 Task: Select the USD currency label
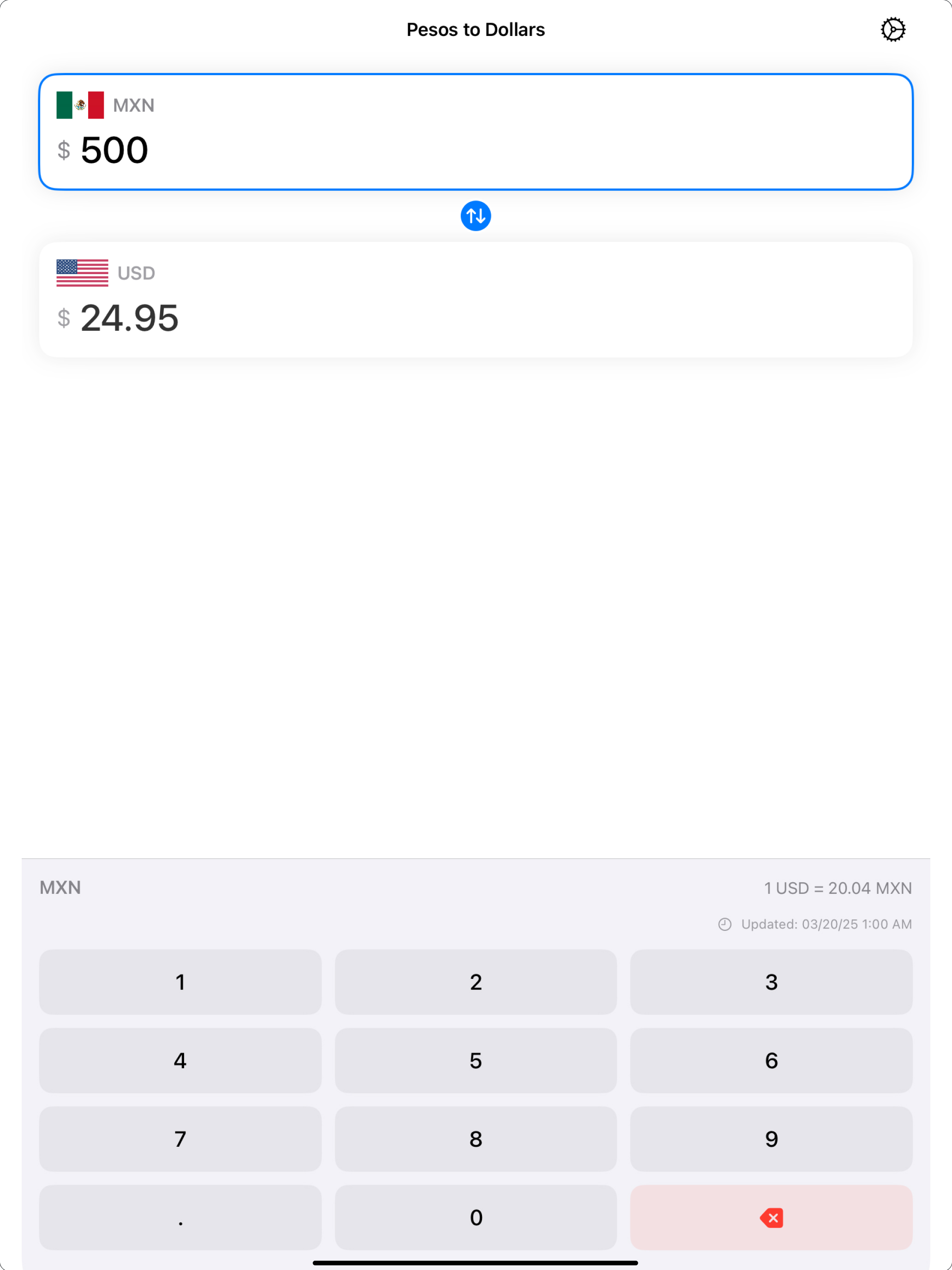137,273
